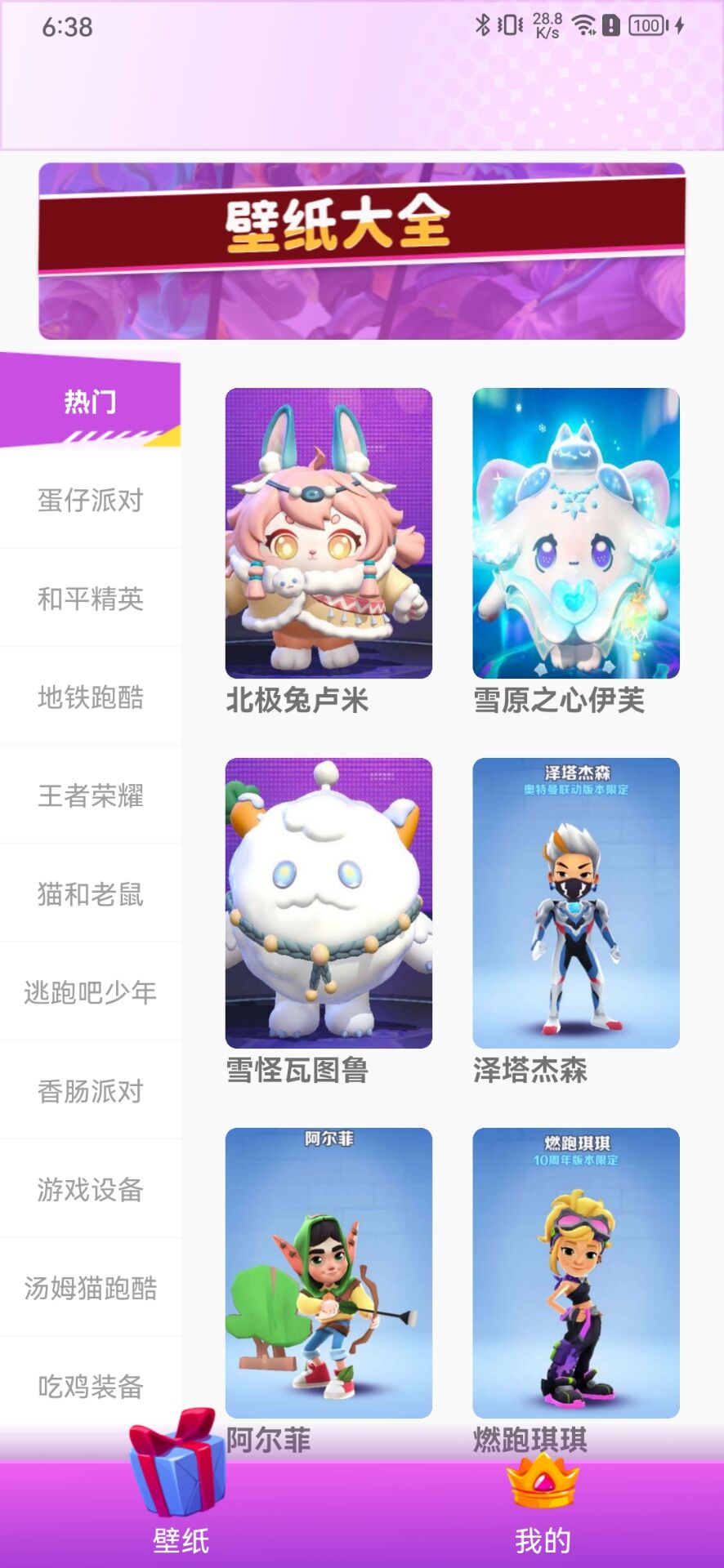The image size is (724, 1568).
Task: Select the 热门 category
Action: click(x=90, y=401)
